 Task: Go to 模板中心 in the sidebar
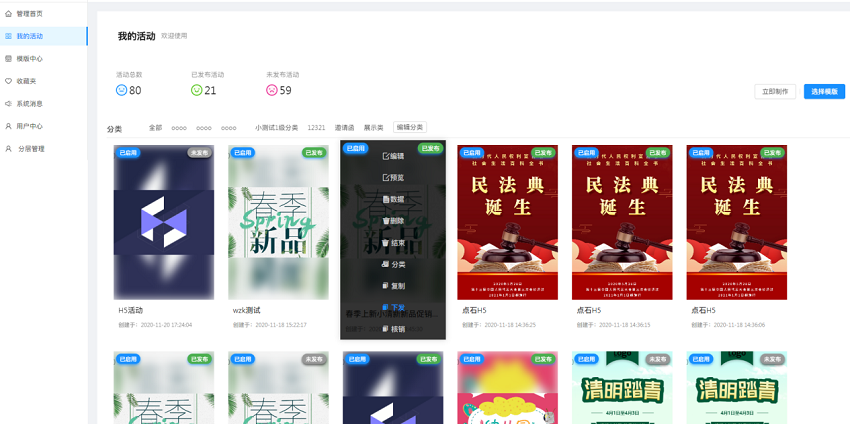click(29, 59)
